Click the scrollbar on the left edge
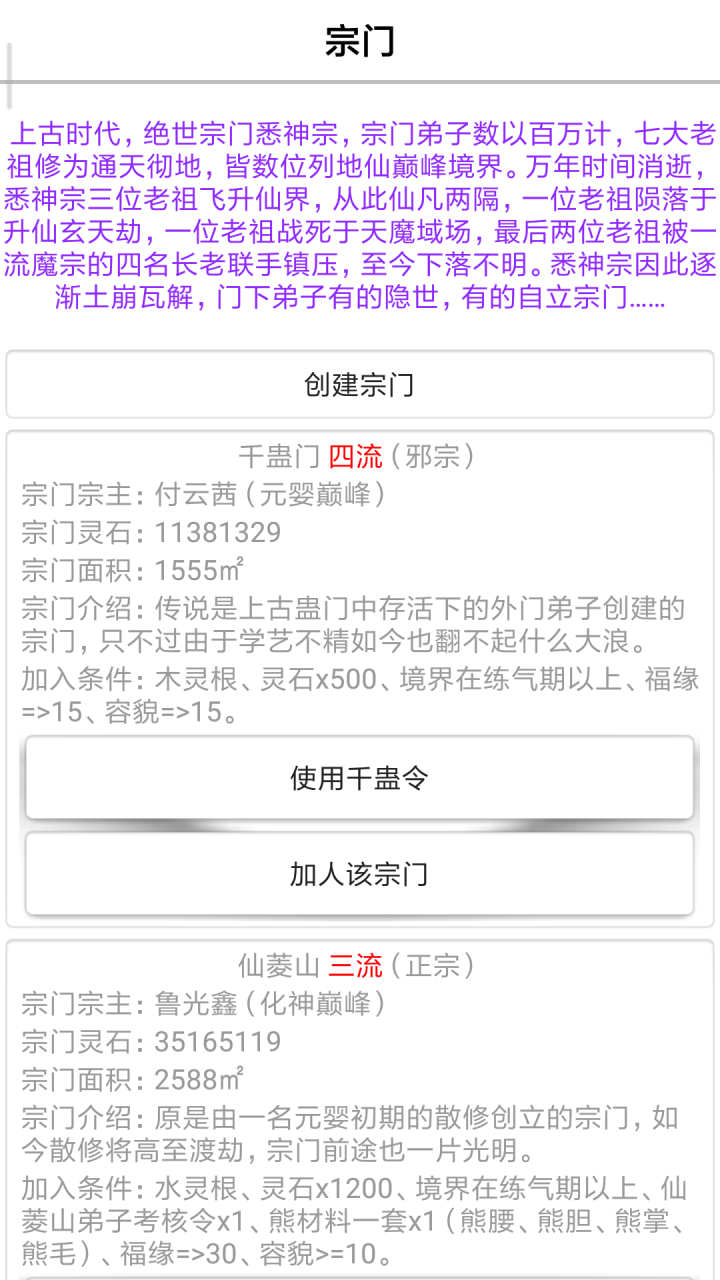Screen dimensions: 720x1280 click(x=8, y=75)
